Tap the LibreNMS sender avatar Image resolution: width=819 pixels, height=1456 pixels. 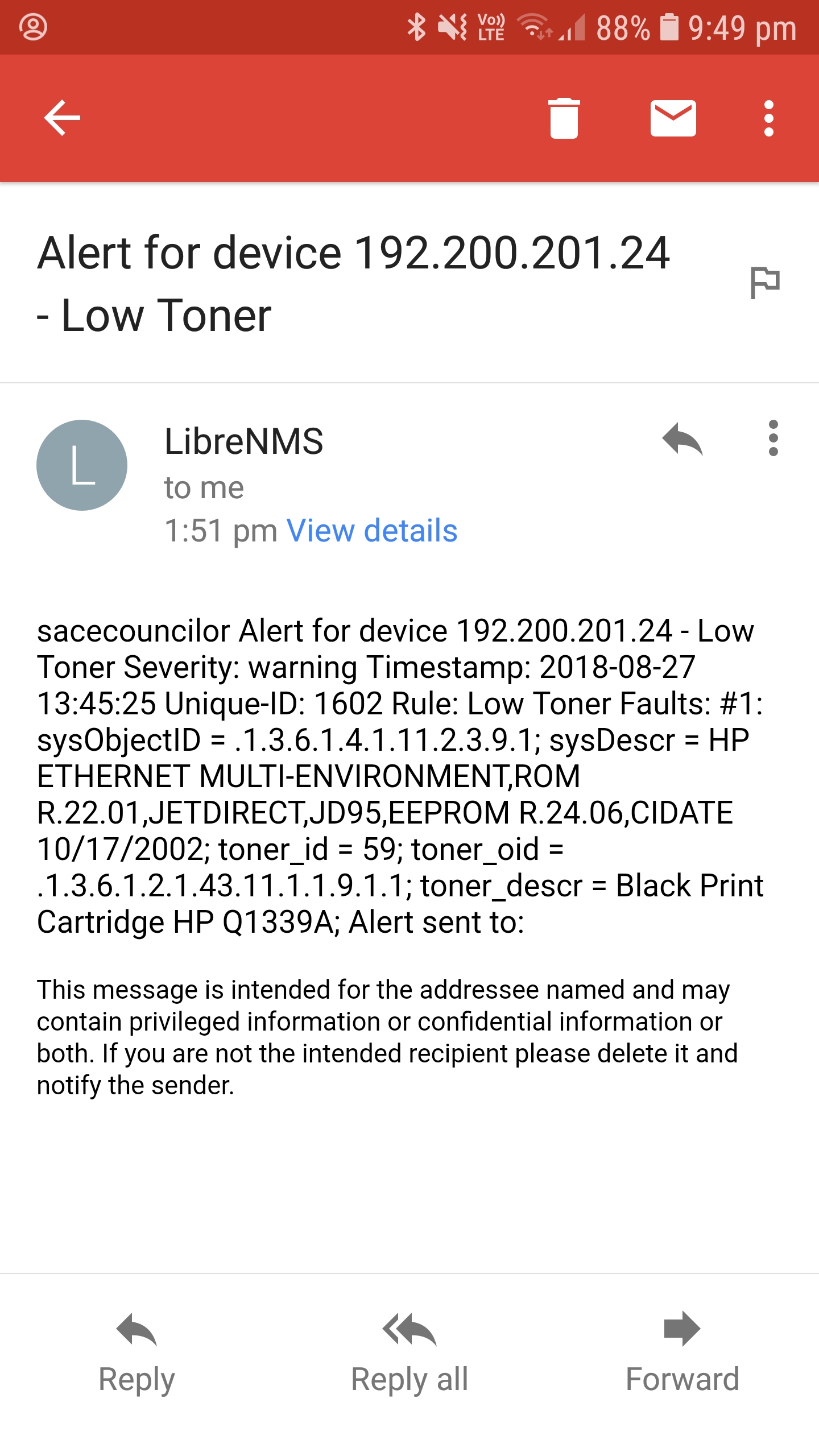(82, 465)
